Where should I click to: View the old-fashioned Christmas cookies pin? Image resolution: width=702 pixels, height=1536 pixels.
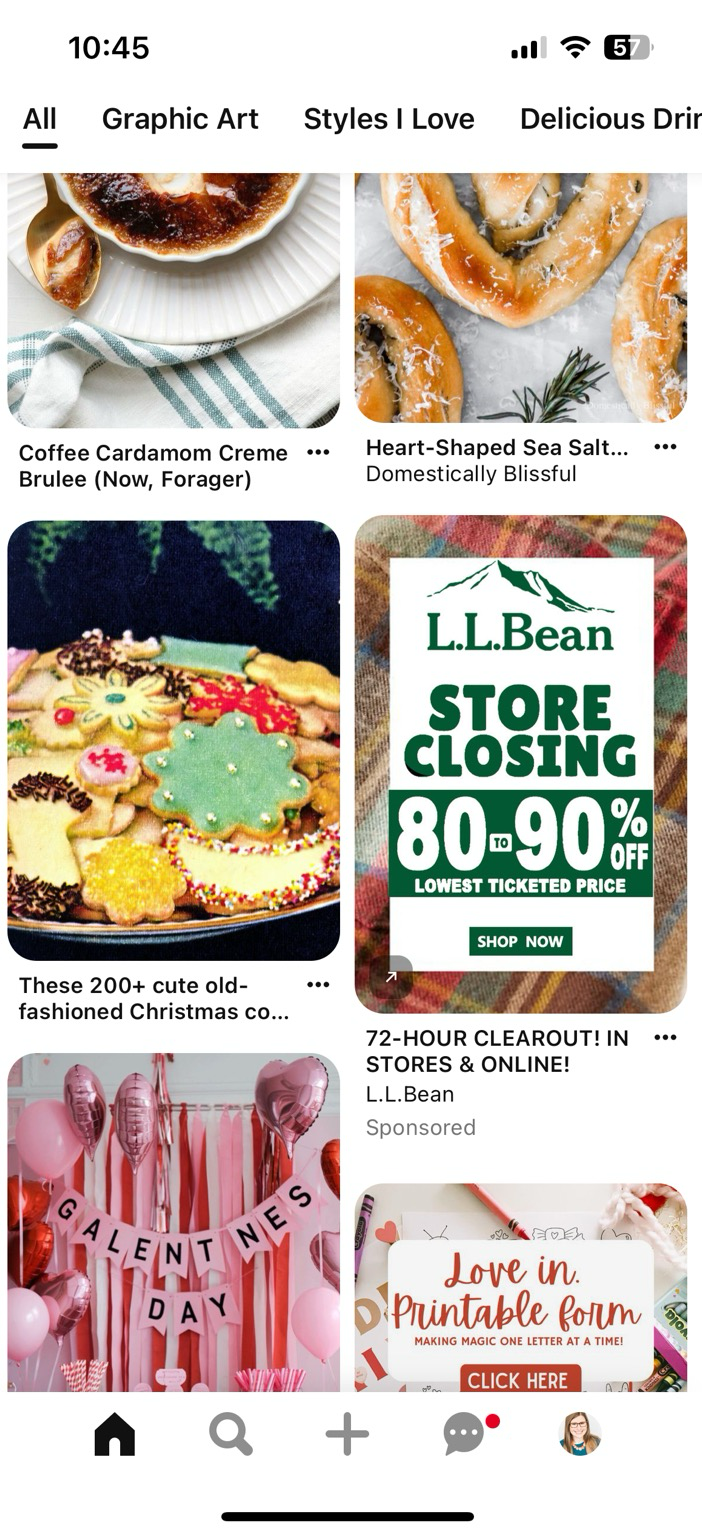point(173,740)
